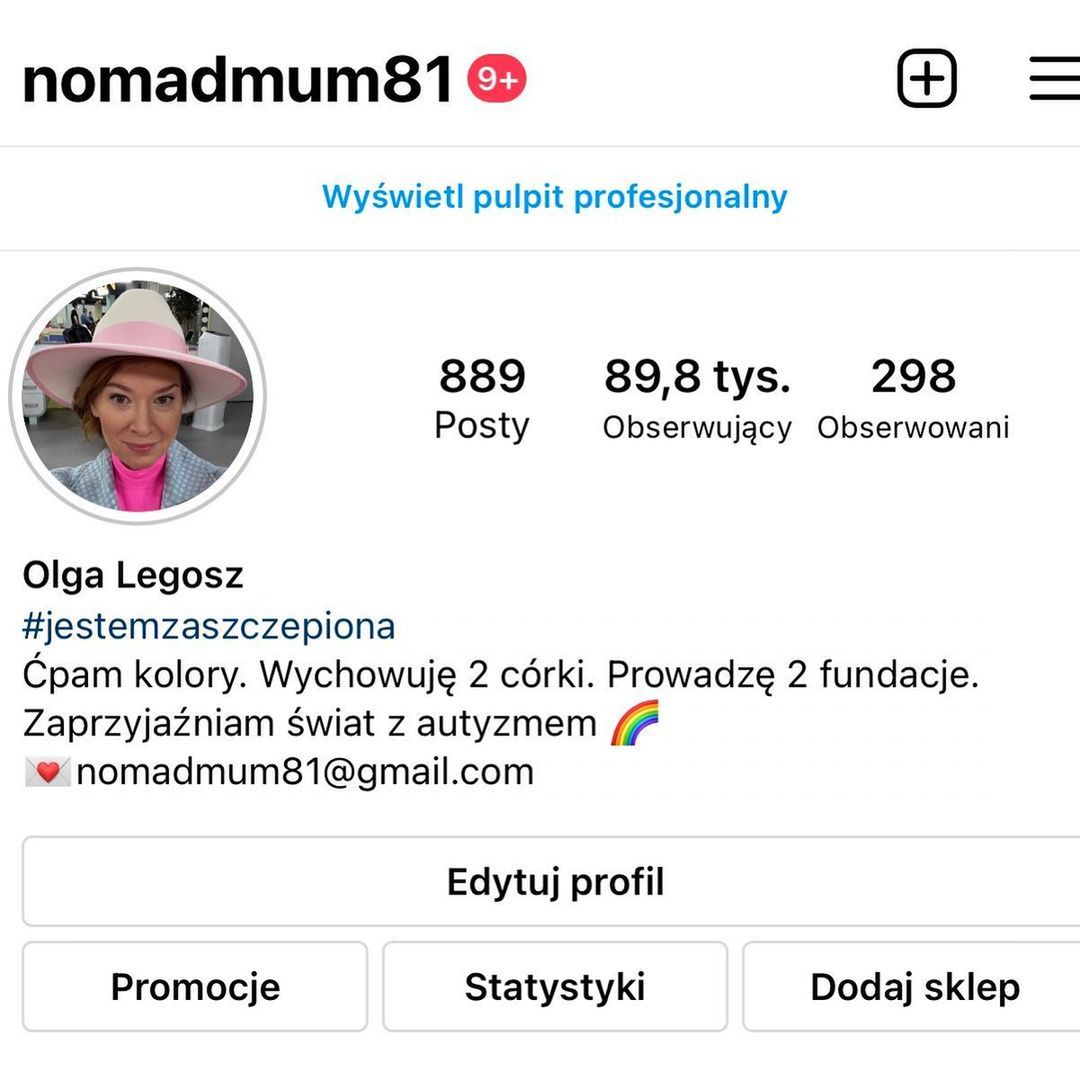Open the hamburger menu
The height and width of the screenshot is (1080, 1080).
[1054, 78]
